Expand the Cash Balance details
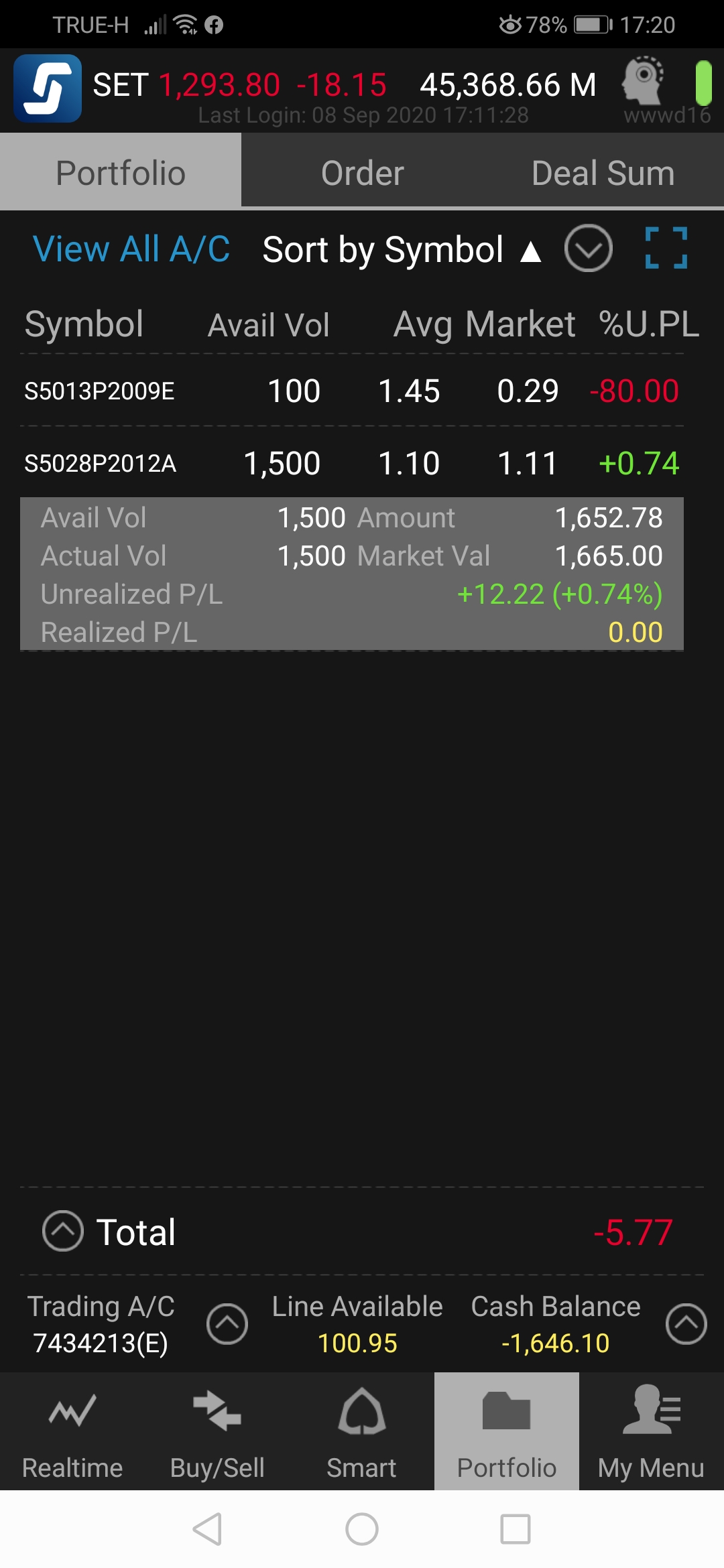Viewport: 724px width, 1568px height. pyautogui.click(x=686, y=1323)
